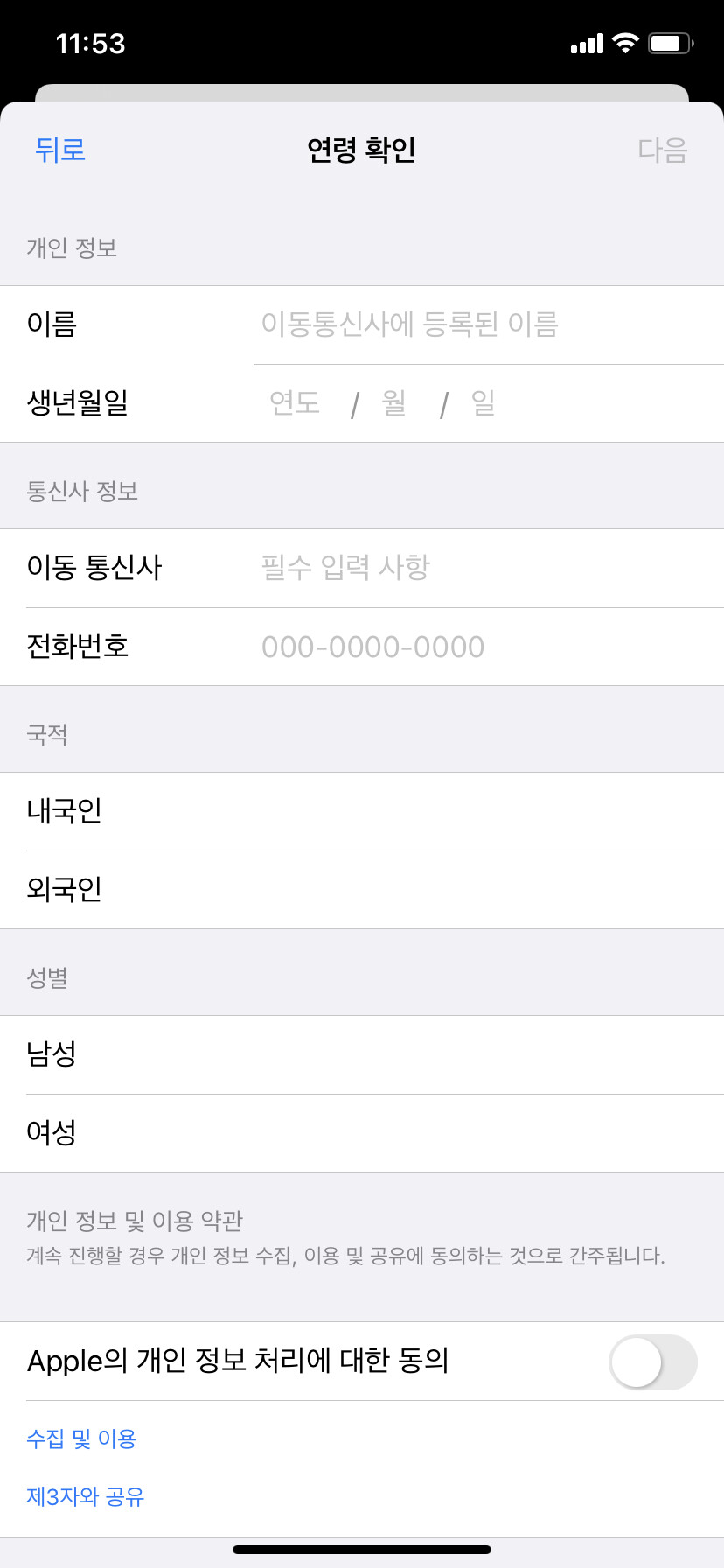Choose 여성 as gender
Image resolution: width=724 pixels, height=1568 pixels.
click(362, 1132)
